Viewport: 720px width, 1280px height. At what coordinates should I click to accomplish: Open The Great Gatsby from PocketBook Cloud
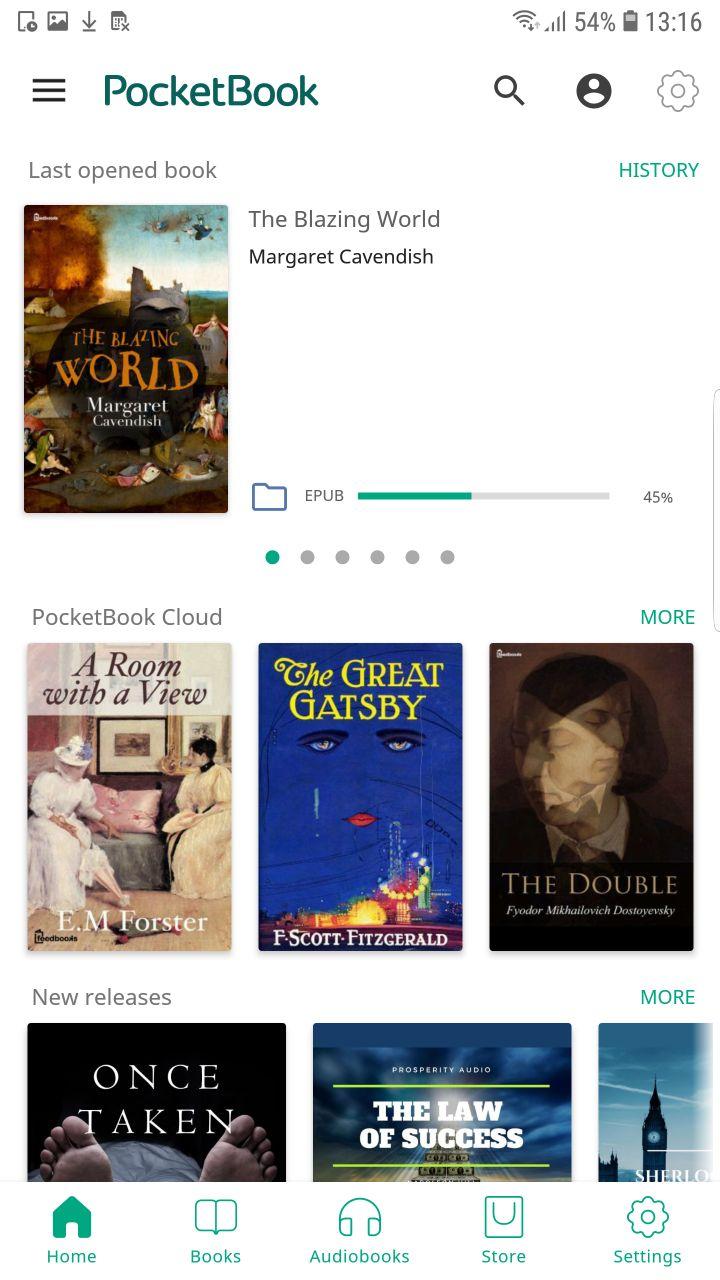click(x=360, y=795)
